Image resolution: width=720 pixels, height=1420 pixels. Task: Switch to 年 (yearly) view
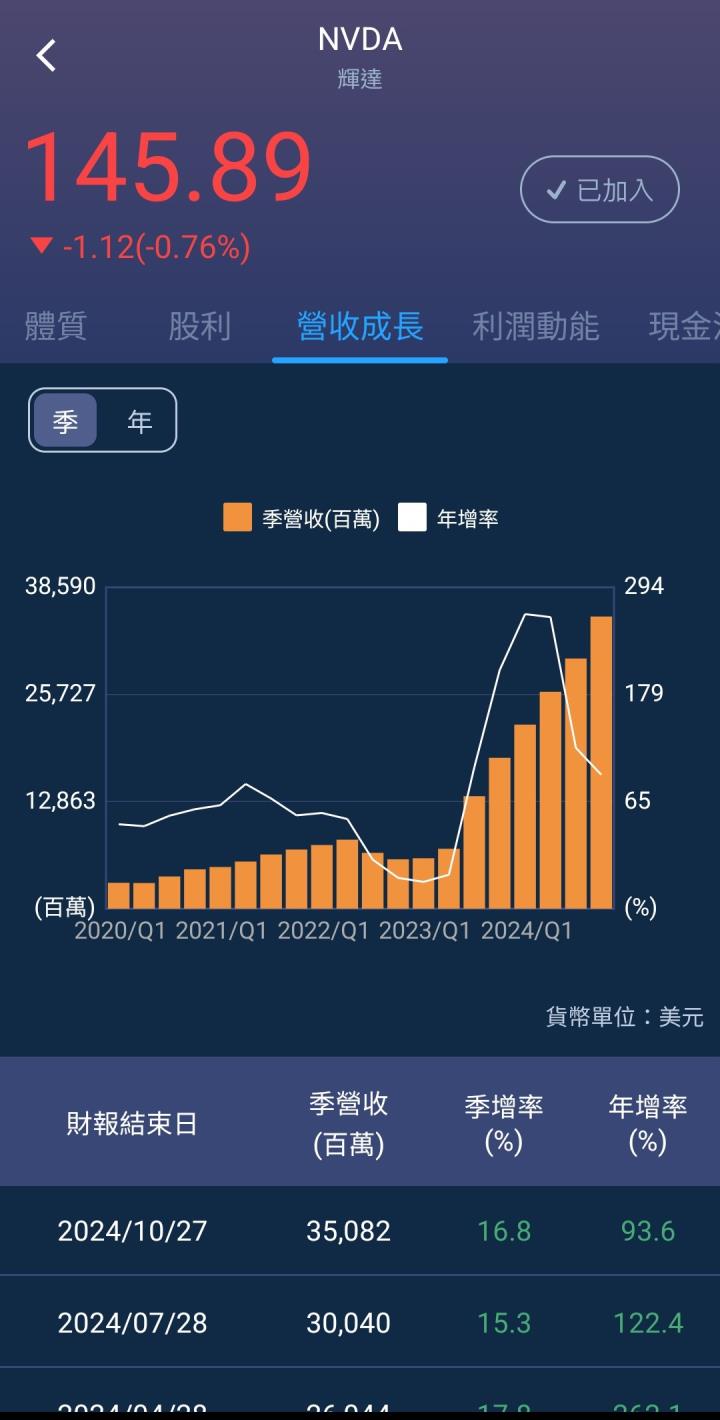(138, 420)
